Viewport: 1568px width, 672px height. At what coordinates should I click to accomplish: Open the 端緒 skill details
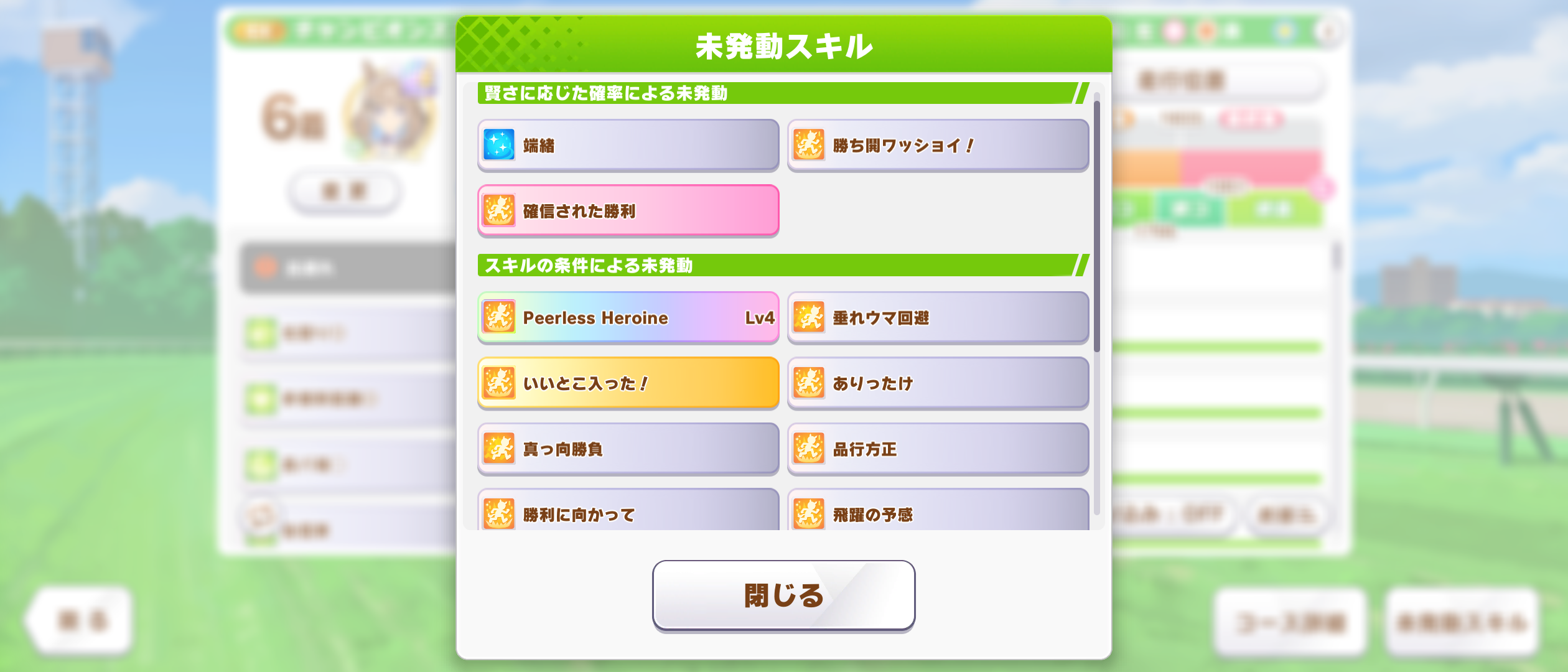628,145
